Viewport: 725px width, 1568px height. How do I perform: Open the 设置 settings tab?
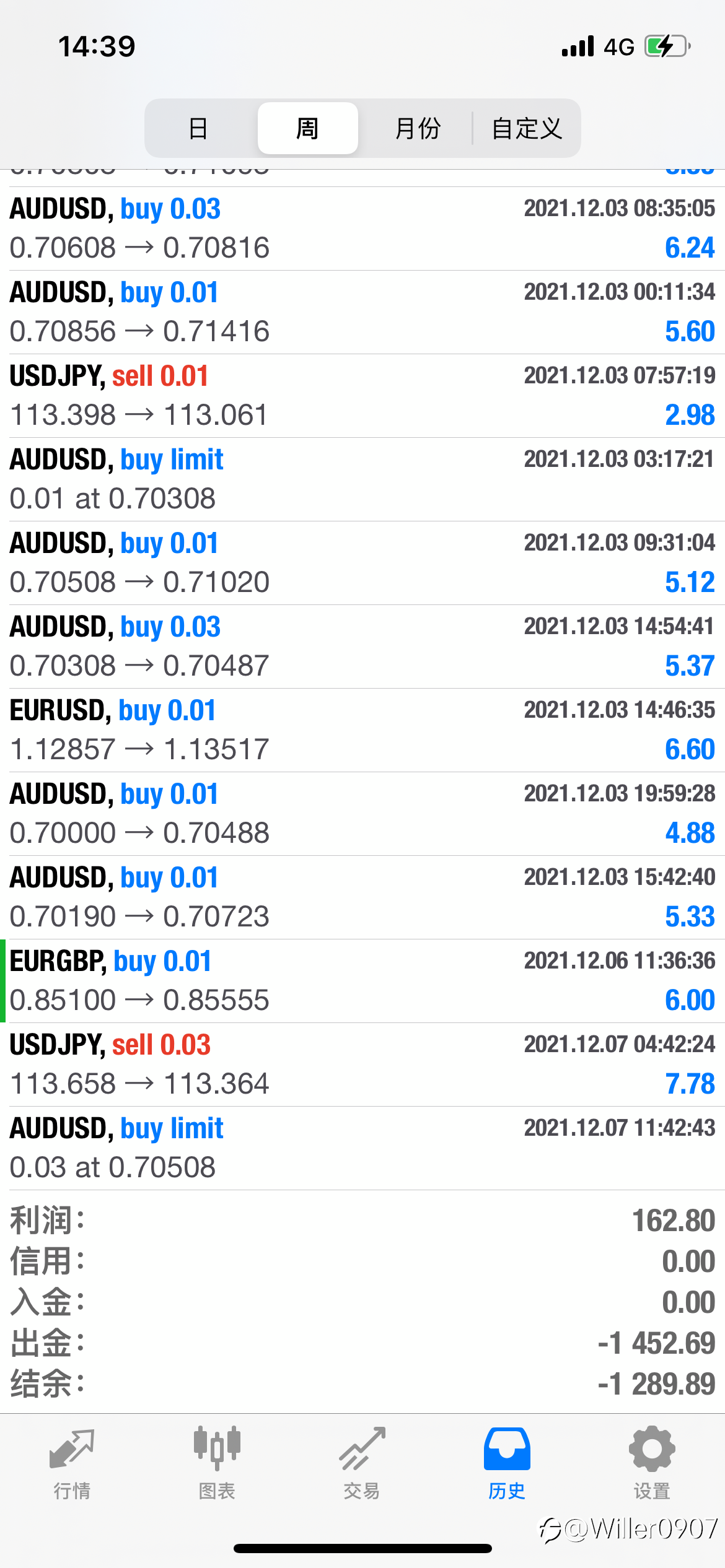pos(652,1463)
